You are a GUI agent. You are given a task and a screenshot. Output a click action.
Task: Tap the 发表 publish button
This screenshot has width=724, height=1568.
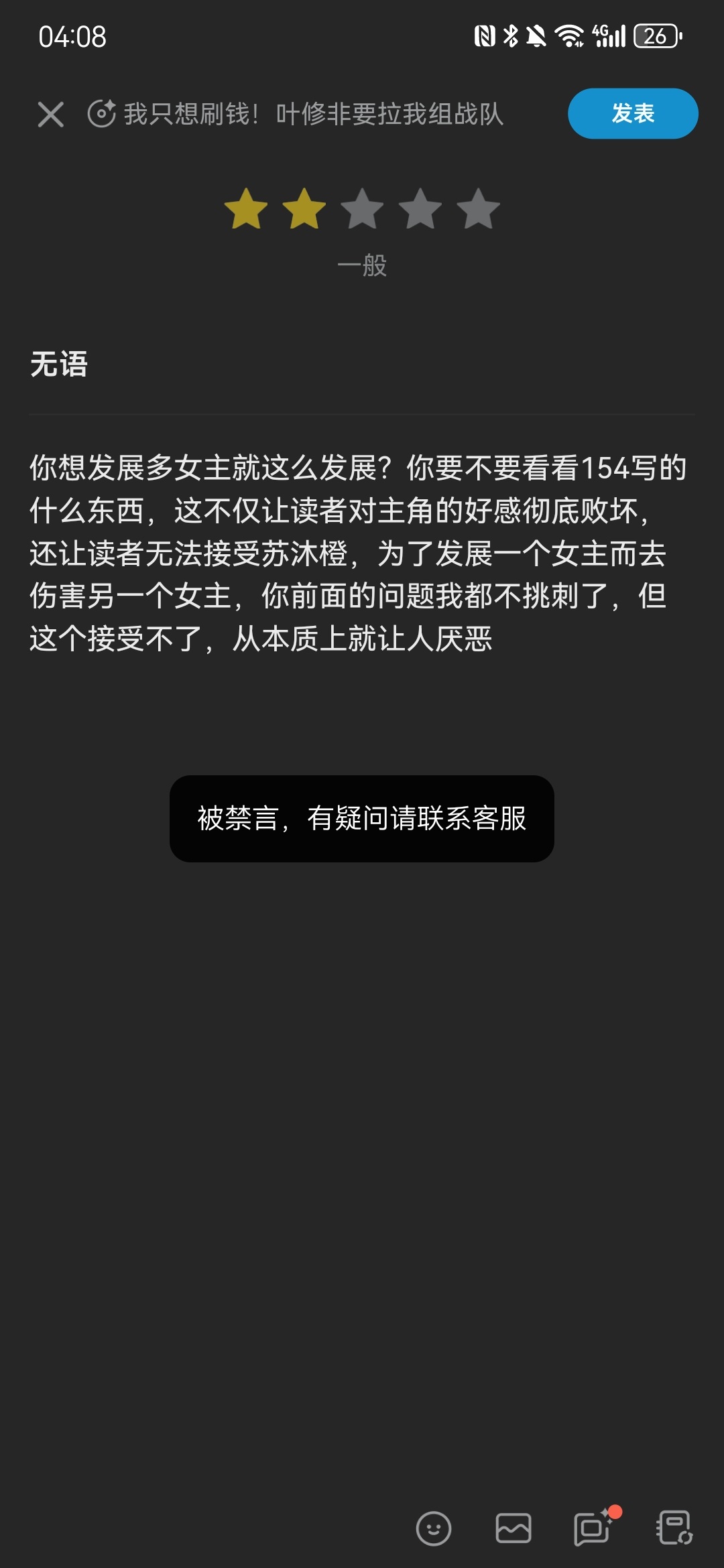[632, 113]
